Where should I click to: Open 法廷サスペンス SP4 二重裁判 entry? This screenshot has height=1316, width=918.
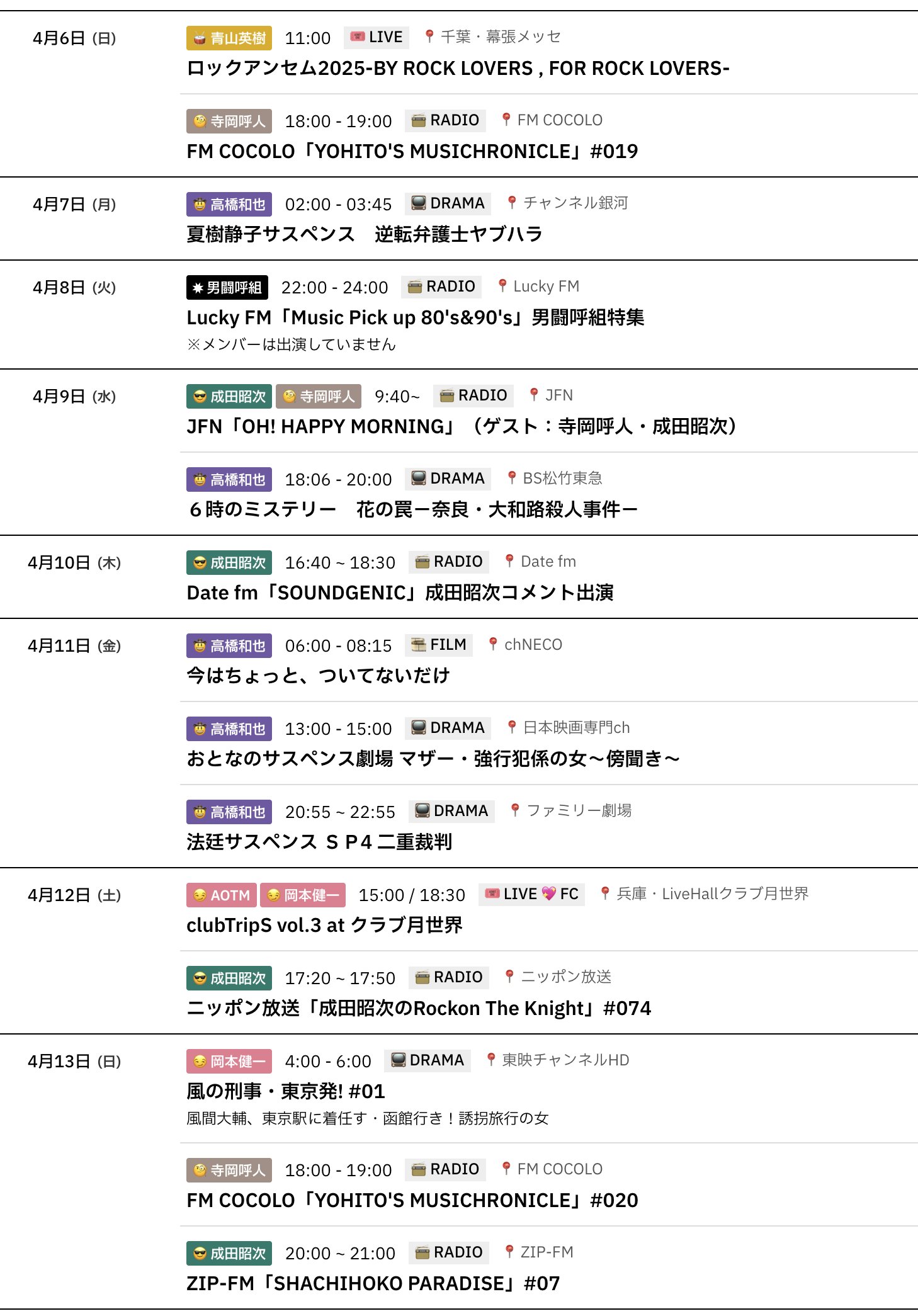pos(319,842)
